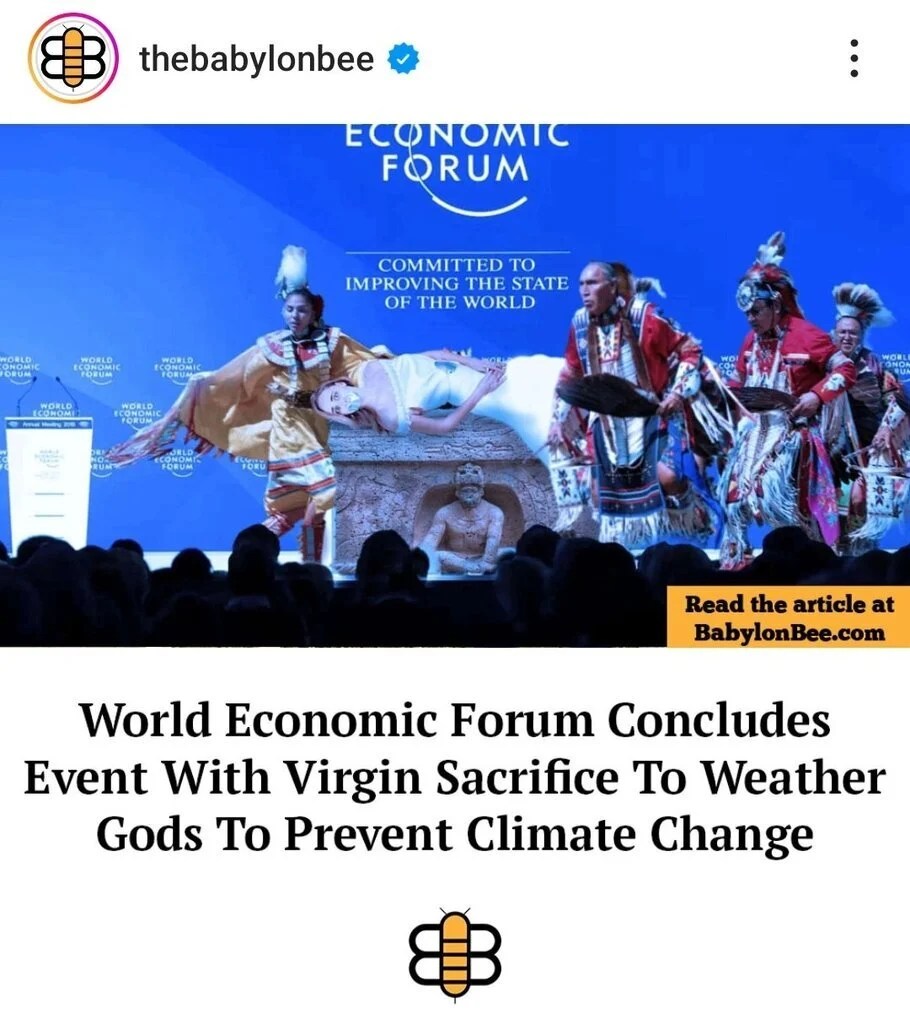Open the post's three-dot options menu
Screen dimensions: 910x1024
pyautogui.click(x=853, y=59)
